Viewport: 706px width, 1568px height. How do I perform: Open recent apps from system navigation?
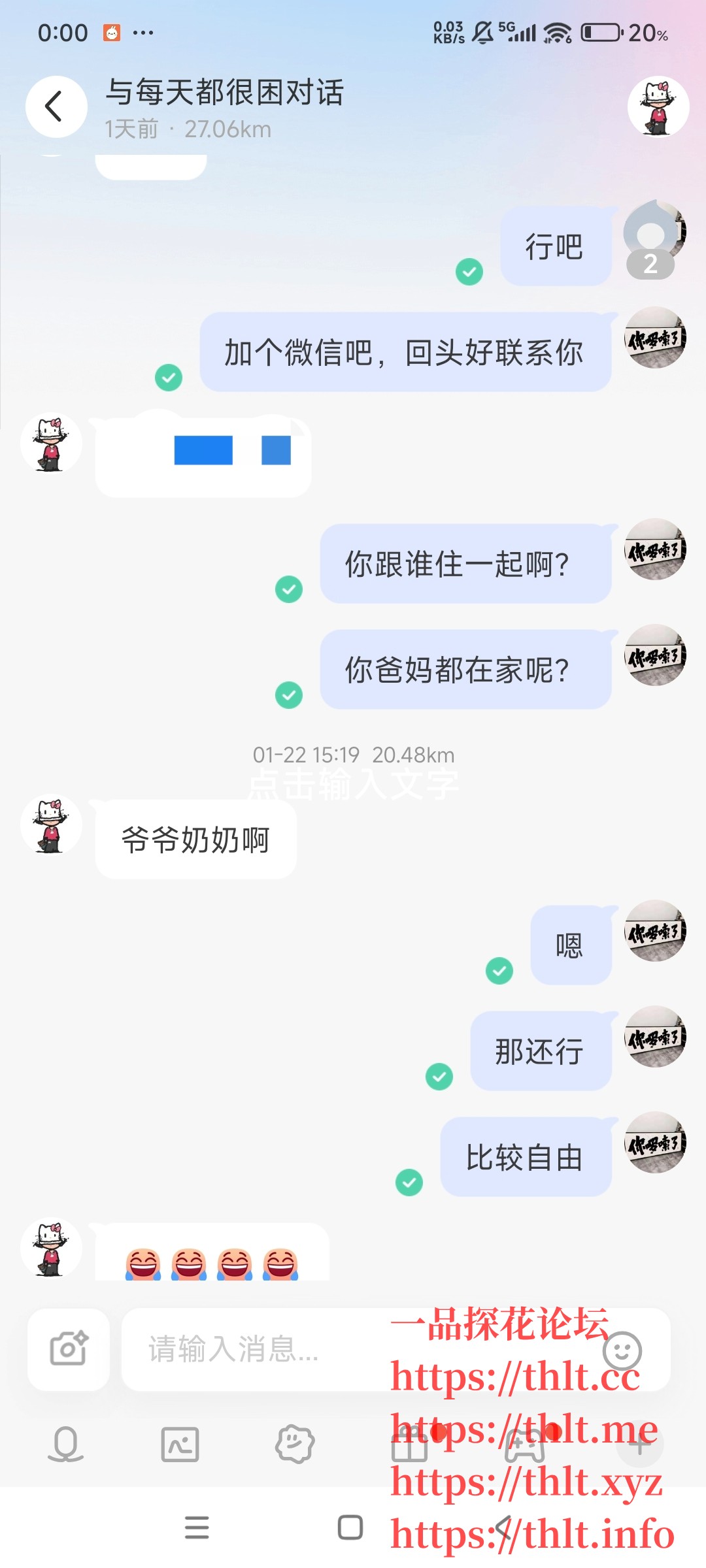click(x=197, y=1527)
